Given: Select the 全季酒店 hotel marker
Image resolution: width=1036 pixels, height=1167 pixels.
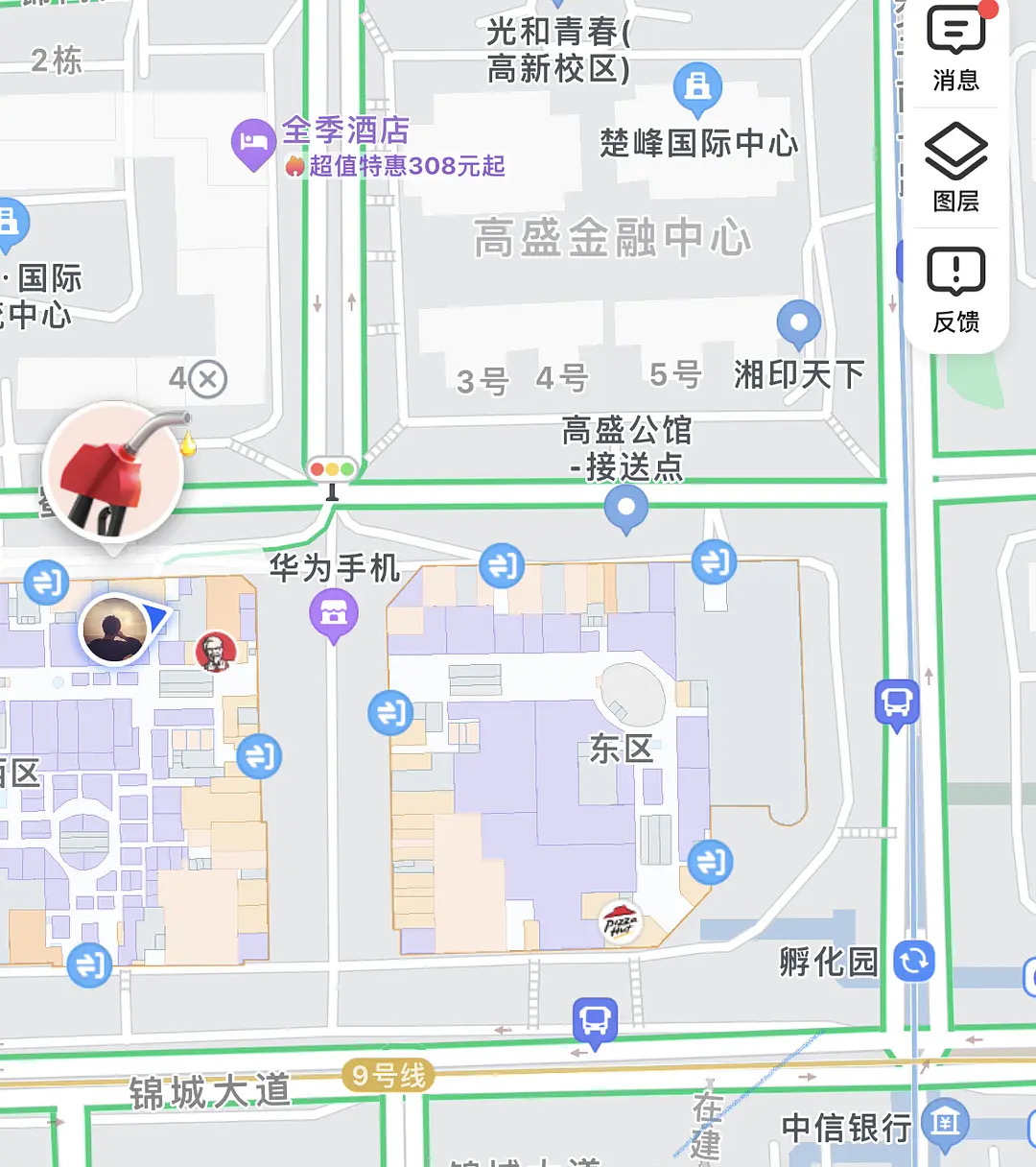Looking at the screenshot, I should (253, 143).
